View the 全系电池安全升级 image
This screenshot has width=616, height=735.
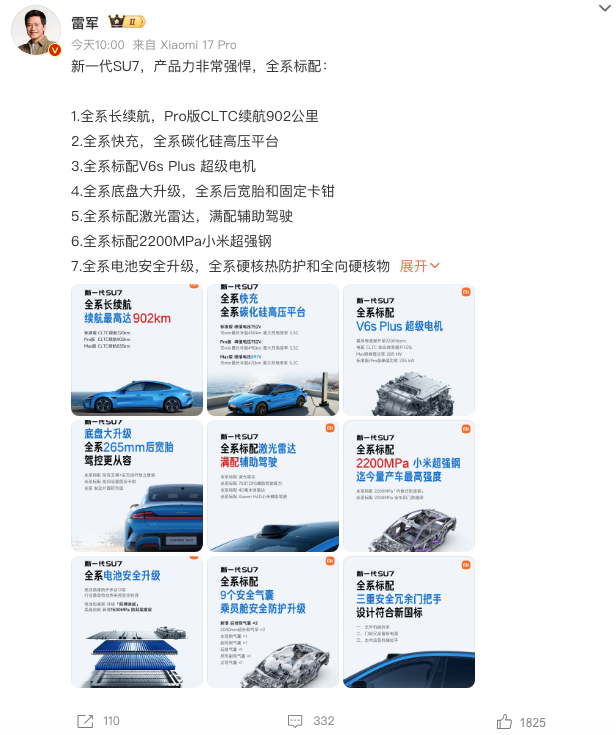point(137,621)
